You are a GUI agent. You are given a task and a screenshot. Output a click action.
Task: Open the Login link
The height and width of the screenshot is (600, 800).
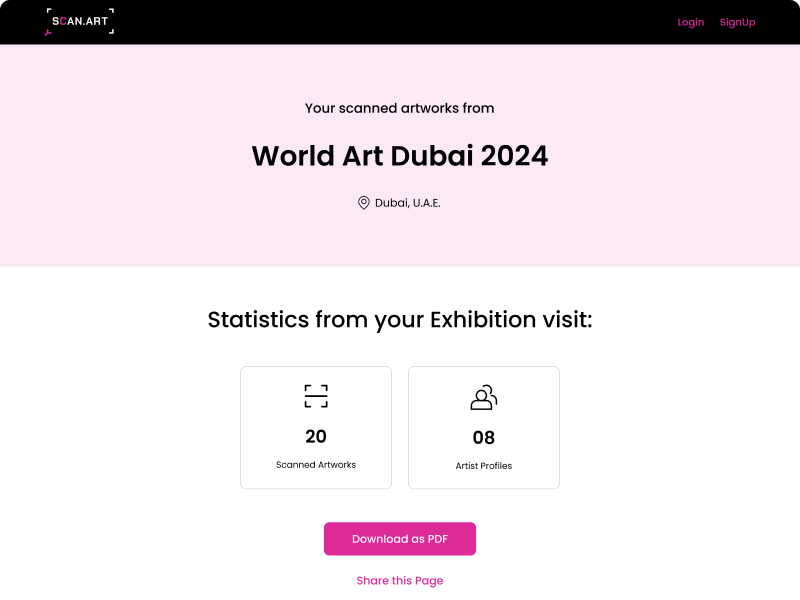tap(690, 22)
